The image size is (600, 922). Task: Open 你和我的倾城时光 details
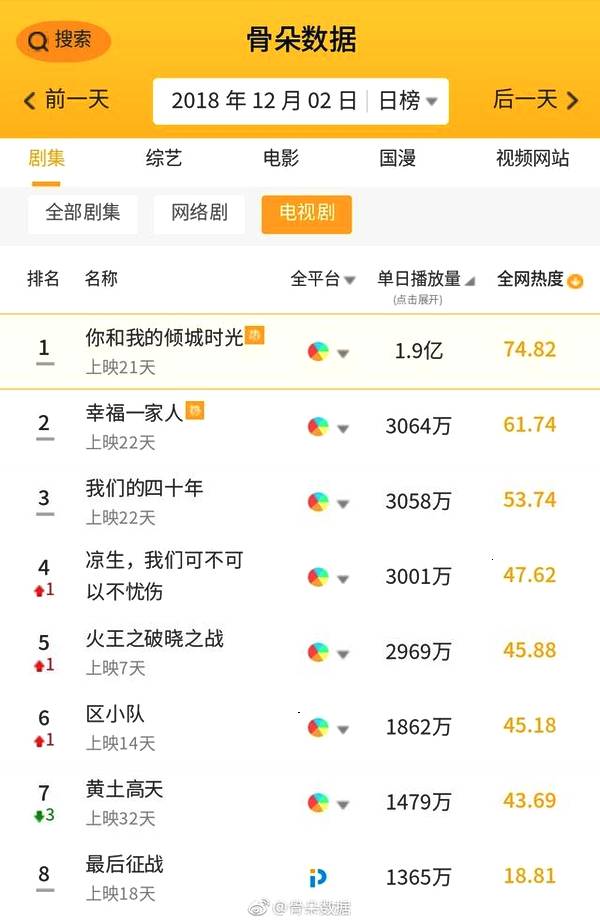(164, 338)
